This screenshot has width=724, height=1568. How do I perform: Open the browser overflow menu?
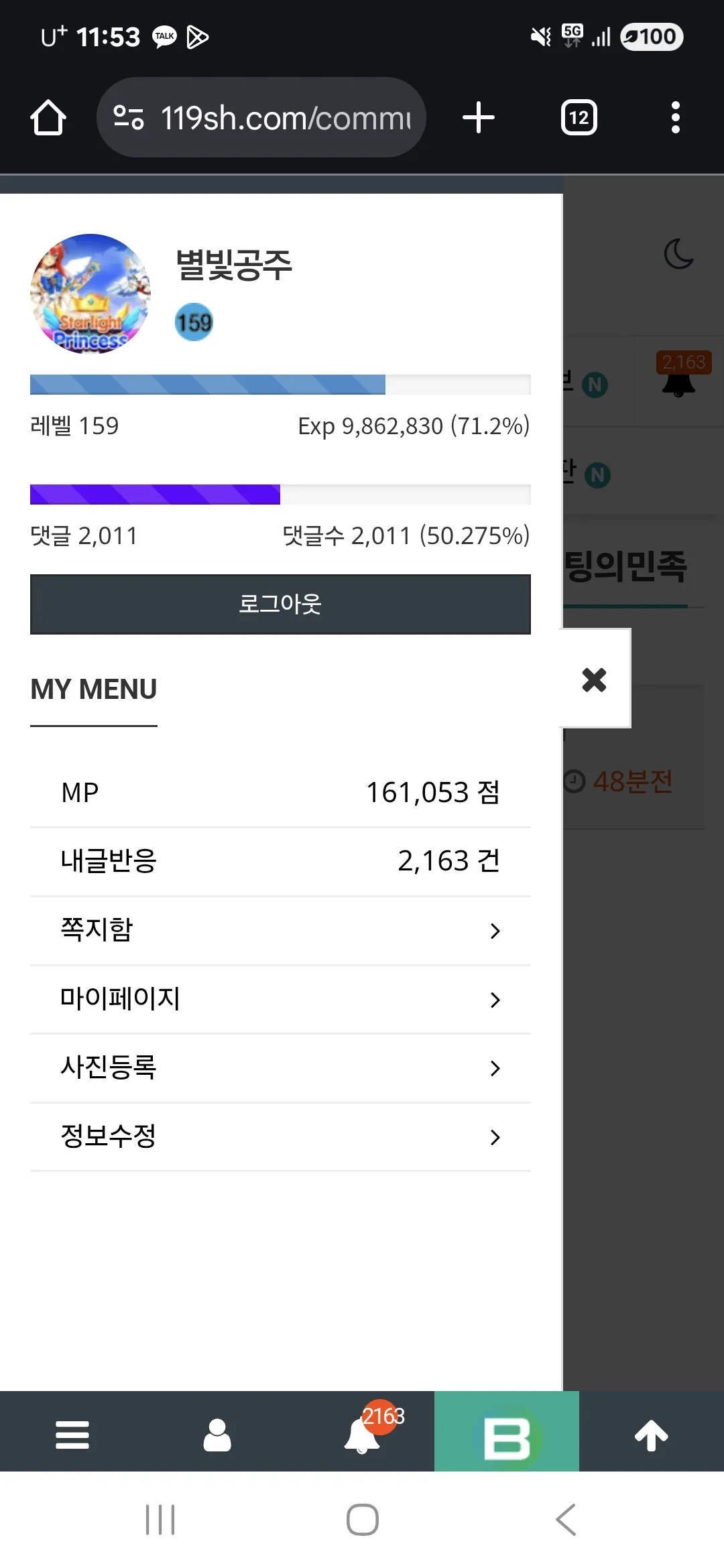coord(676,118)
